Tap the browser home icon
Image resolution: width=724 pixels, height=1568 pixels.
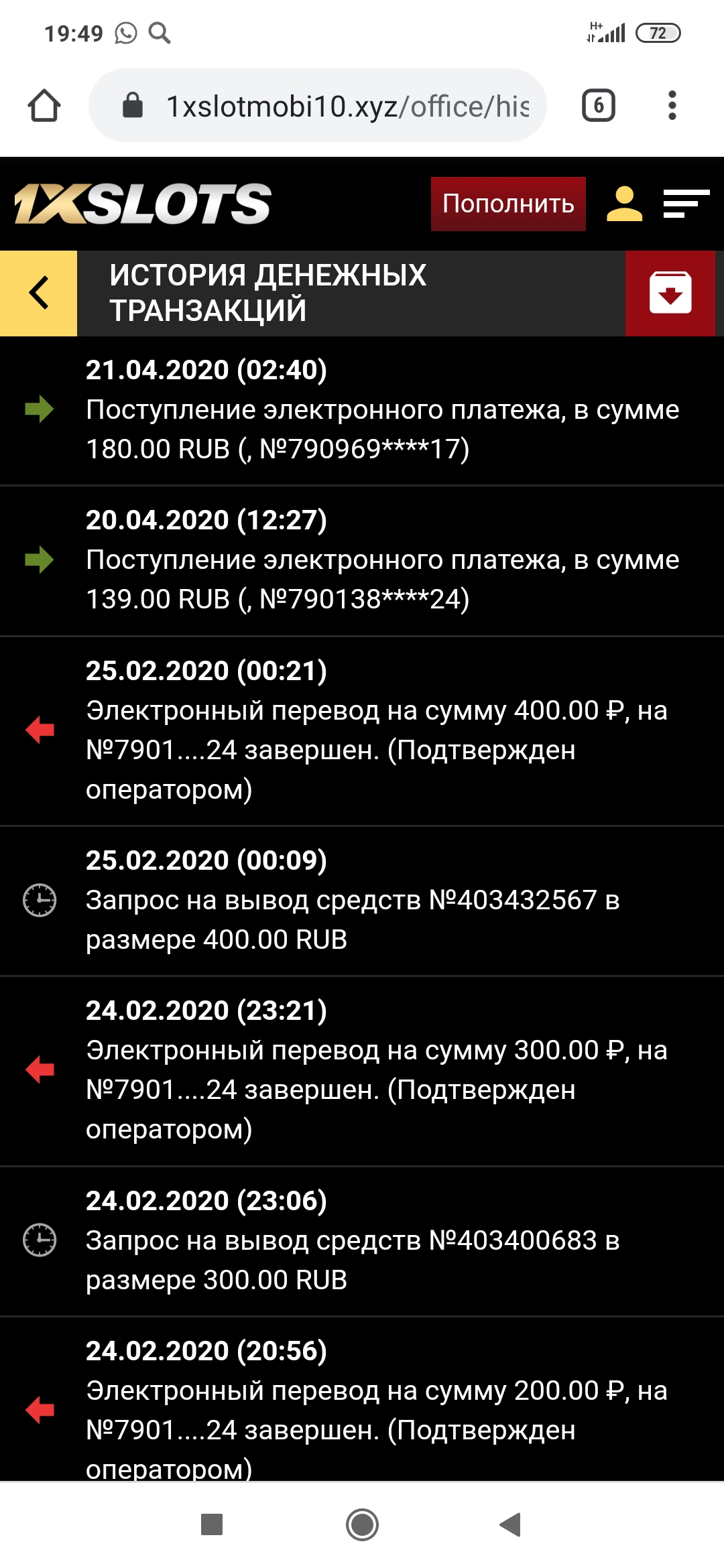tap(44, 106)
